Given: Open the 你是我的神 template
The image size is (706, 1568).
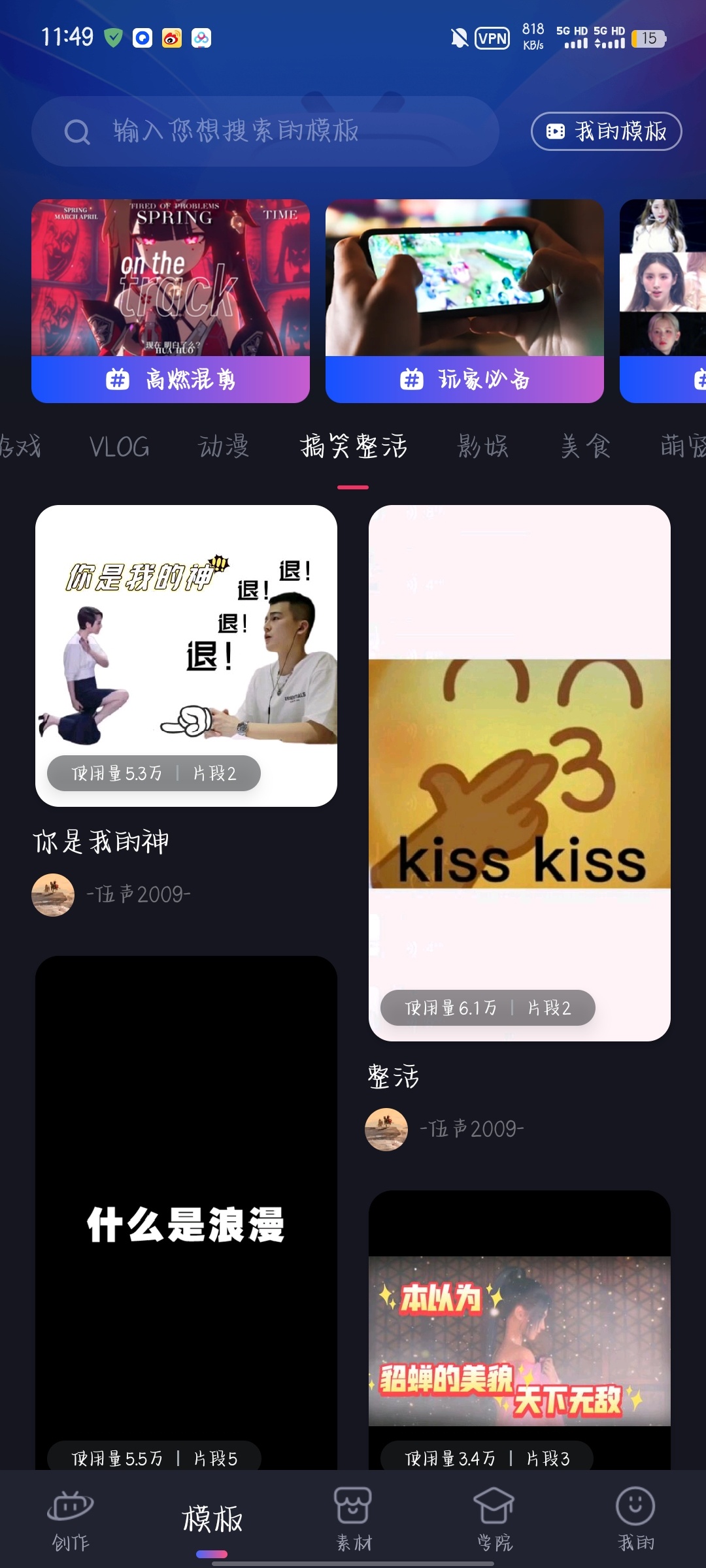Looking at the screenshot, I should [x=186, y=655].
